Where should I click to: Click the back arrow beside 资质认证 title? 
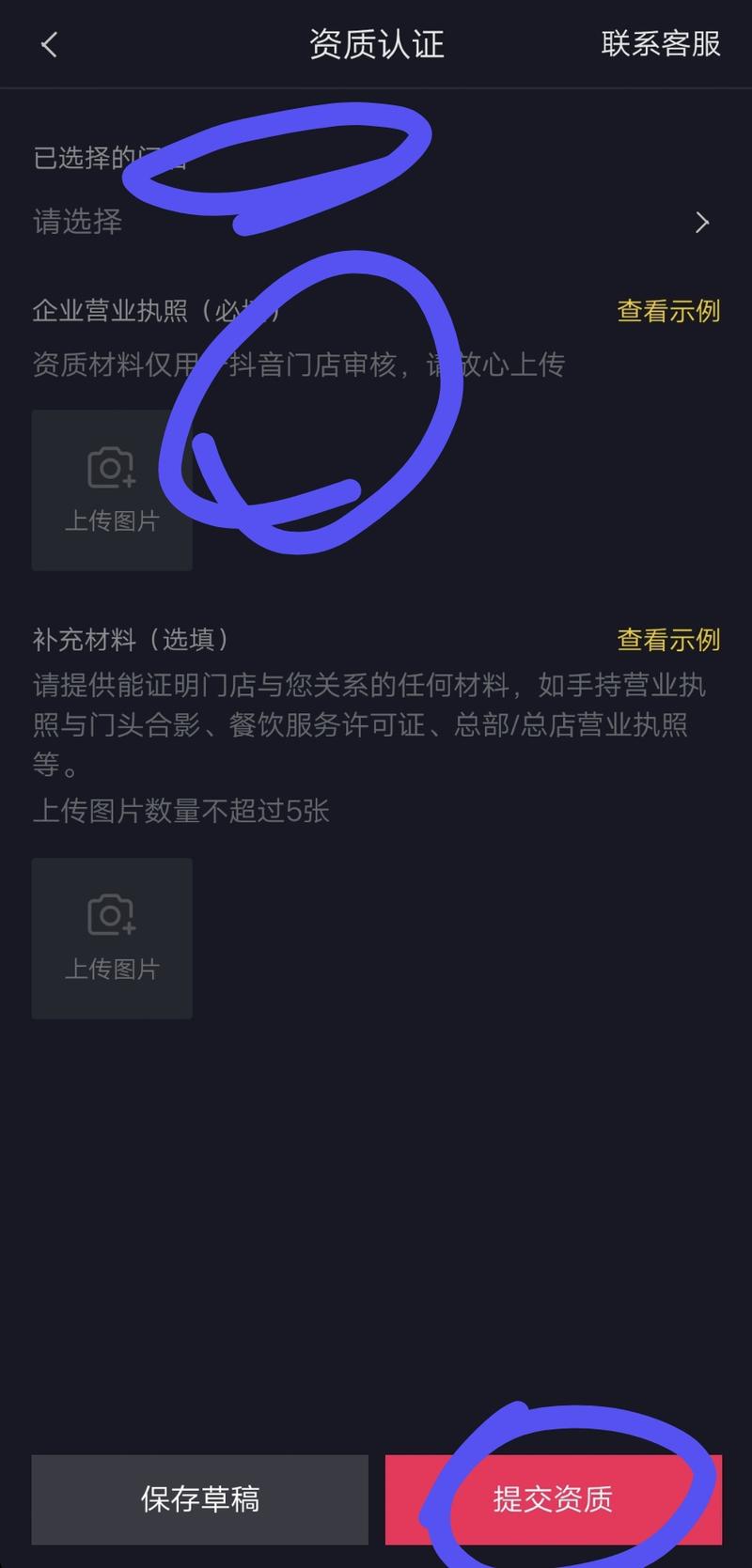tap(48, 45)
